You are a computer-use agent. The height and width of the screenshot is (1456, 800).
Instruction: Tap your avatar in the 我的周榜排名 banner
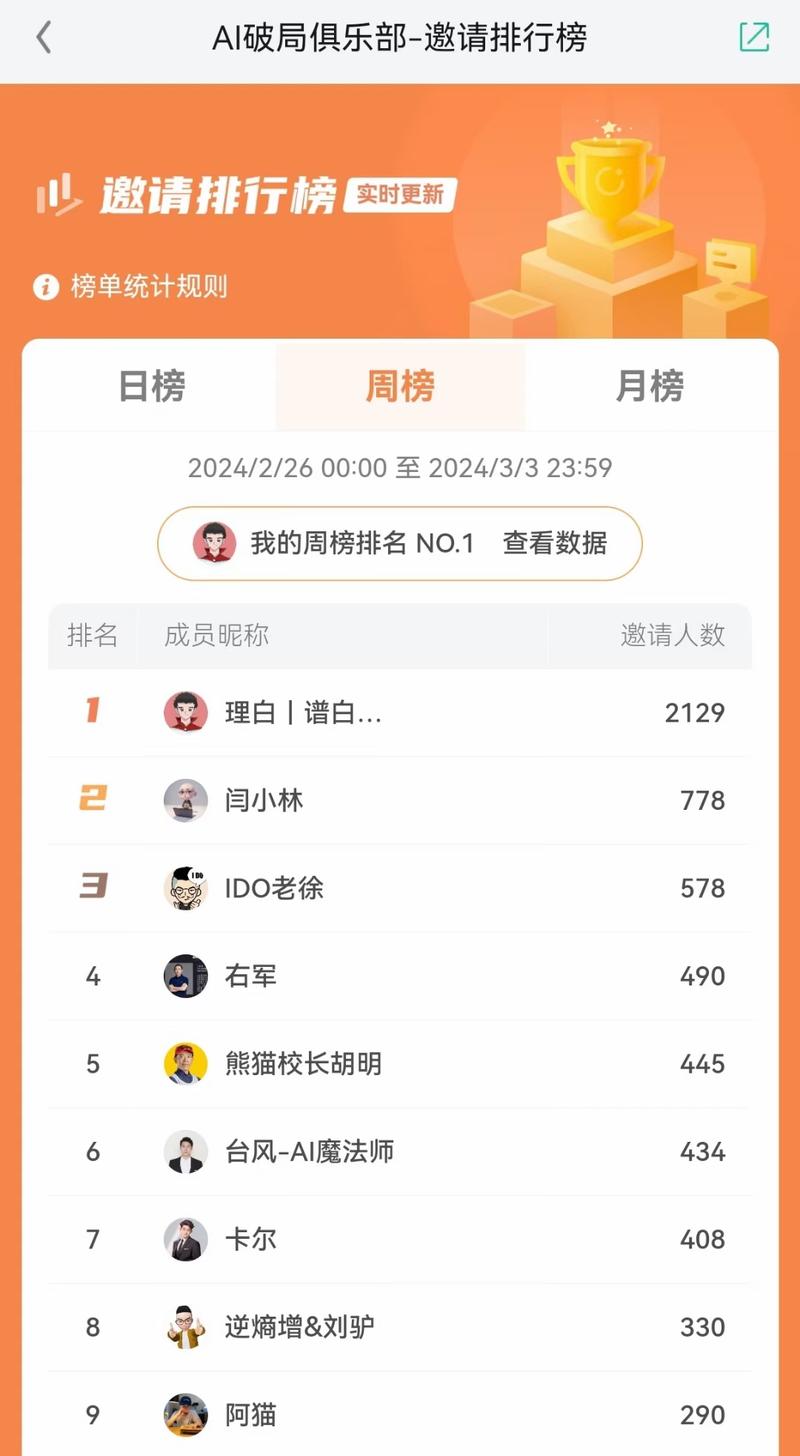(x=212, y=543)
